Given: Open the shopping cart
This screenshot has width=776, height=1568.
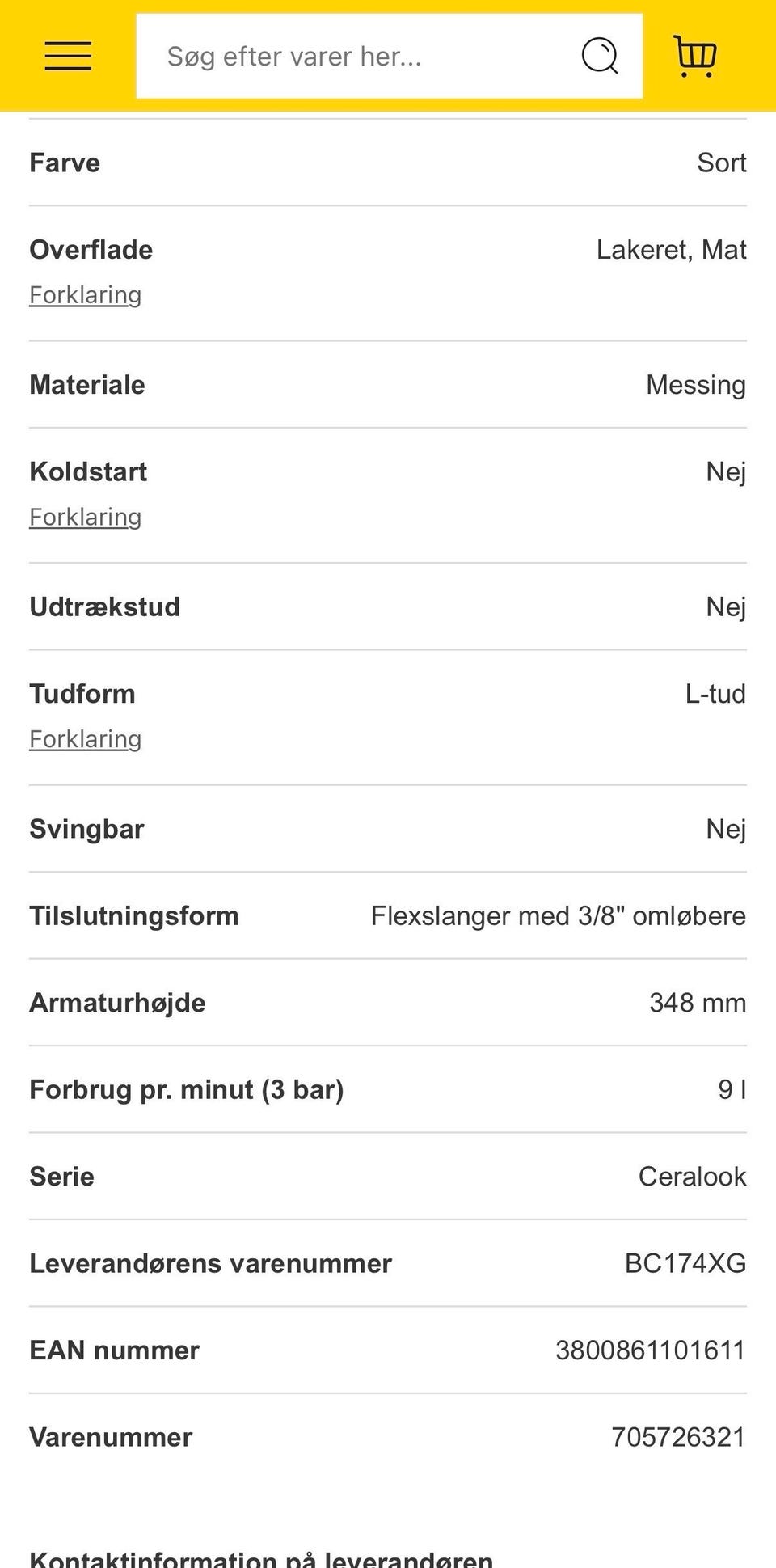Looking at the screenshot, I should tap(694, 56).
